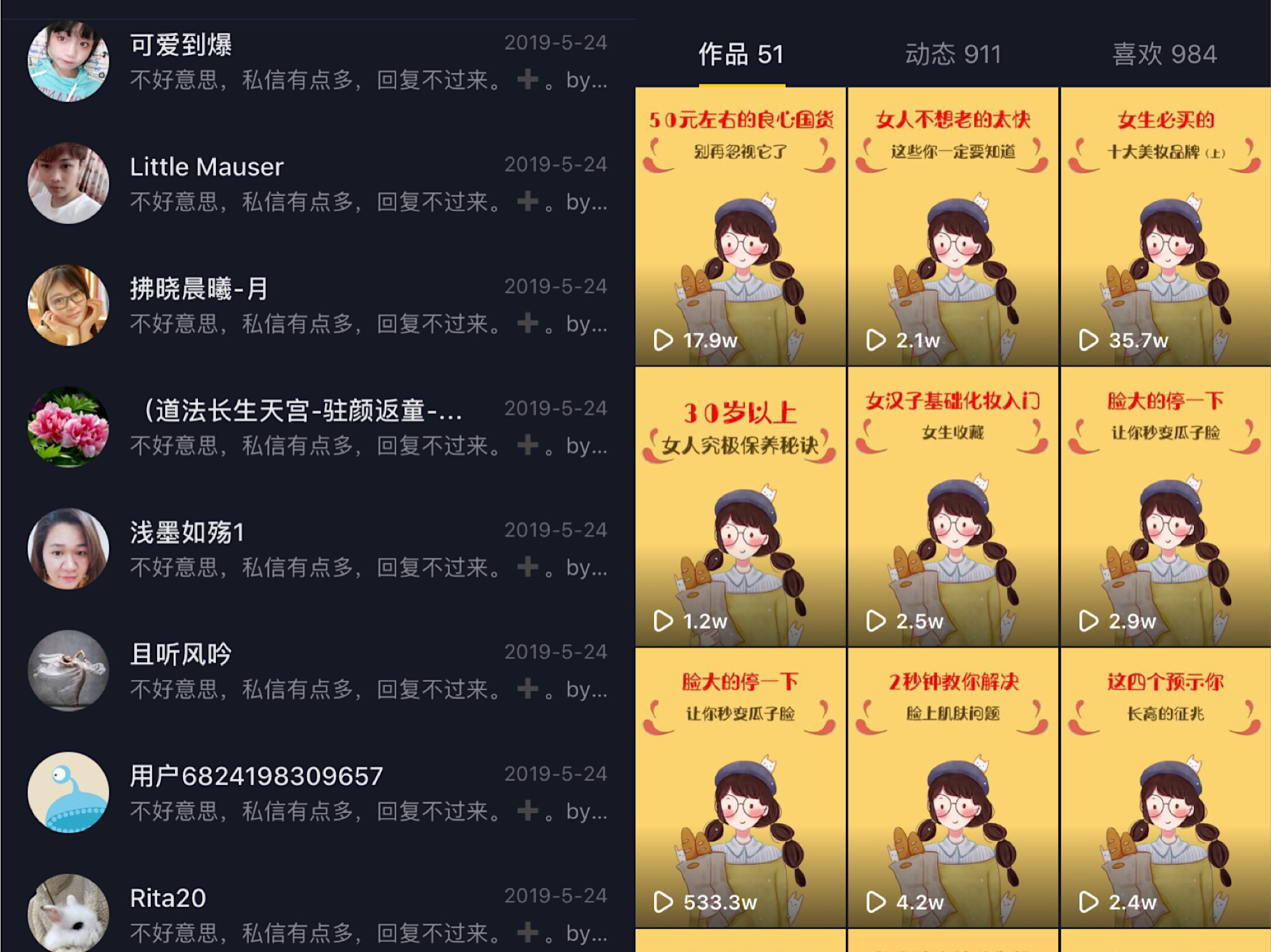The image size is (1271, 952).
Task: Play the 女生必买的十大美妆品牌 video
Action: point(1165,227)
